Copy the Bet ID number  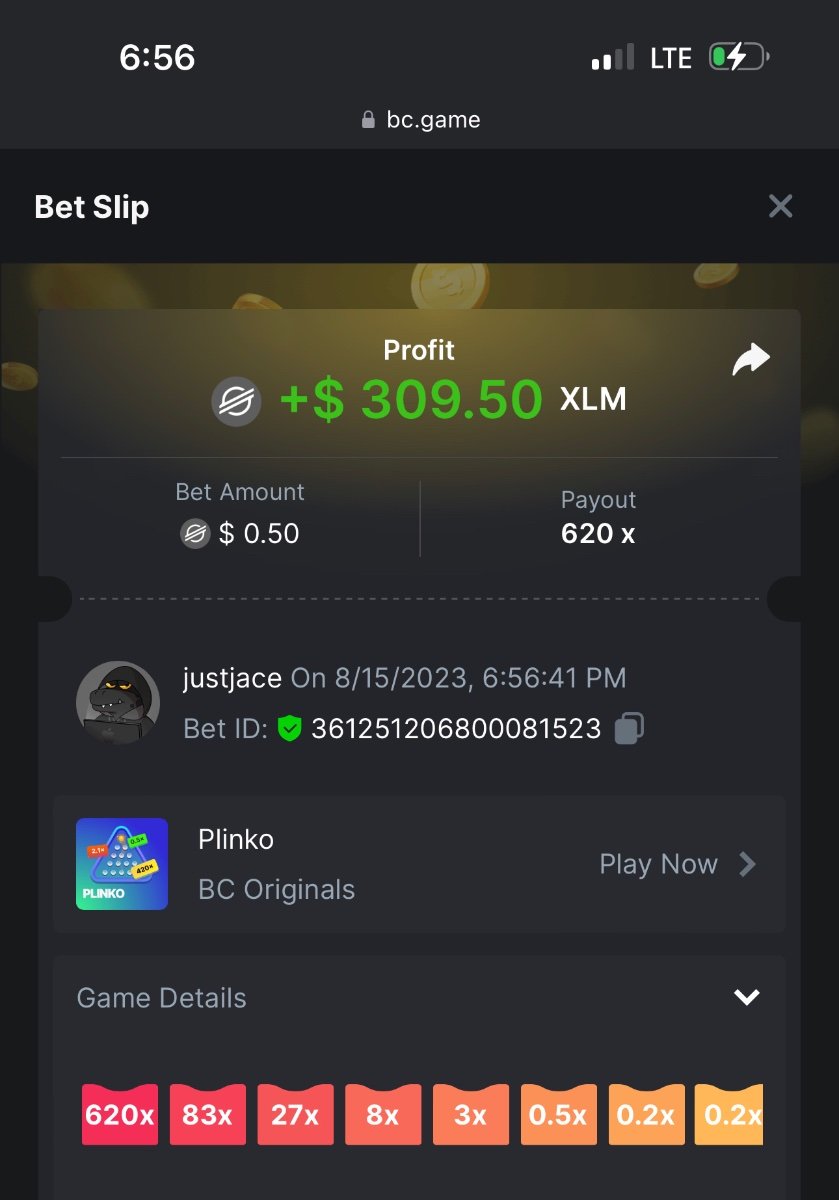pyautogui.click(x=629, y=728)
